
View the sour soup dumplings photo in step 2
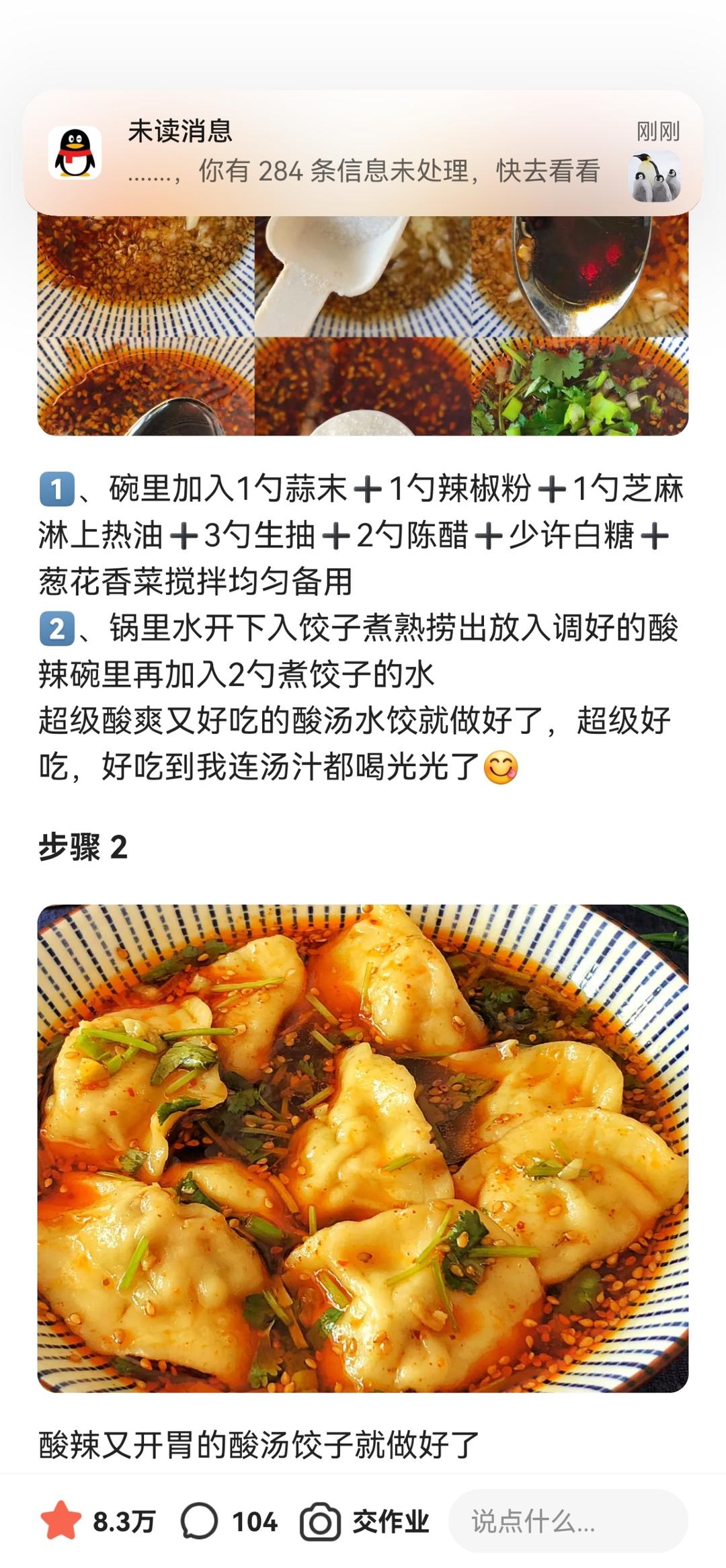click(x=363, y=1148)
